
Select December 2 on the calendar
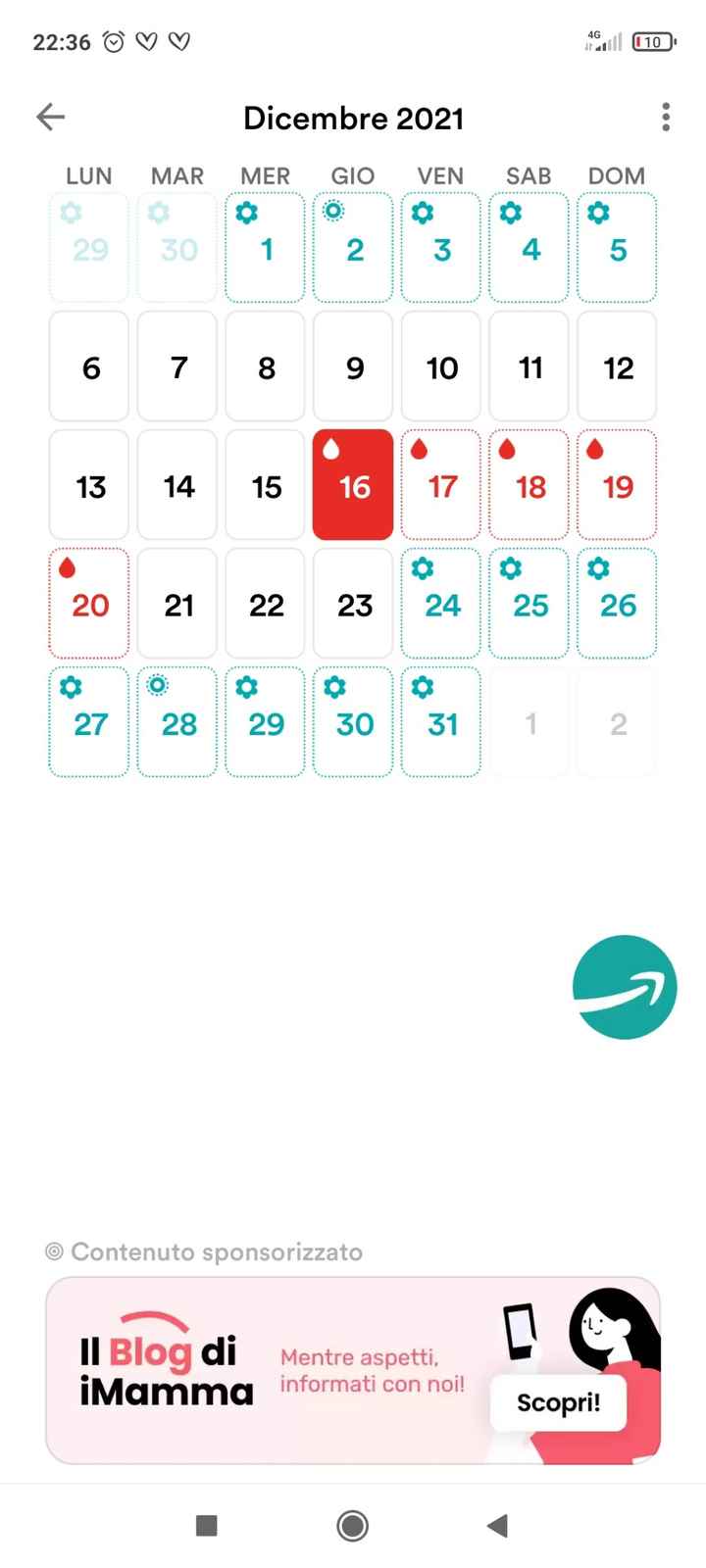[x=353, y=248]
